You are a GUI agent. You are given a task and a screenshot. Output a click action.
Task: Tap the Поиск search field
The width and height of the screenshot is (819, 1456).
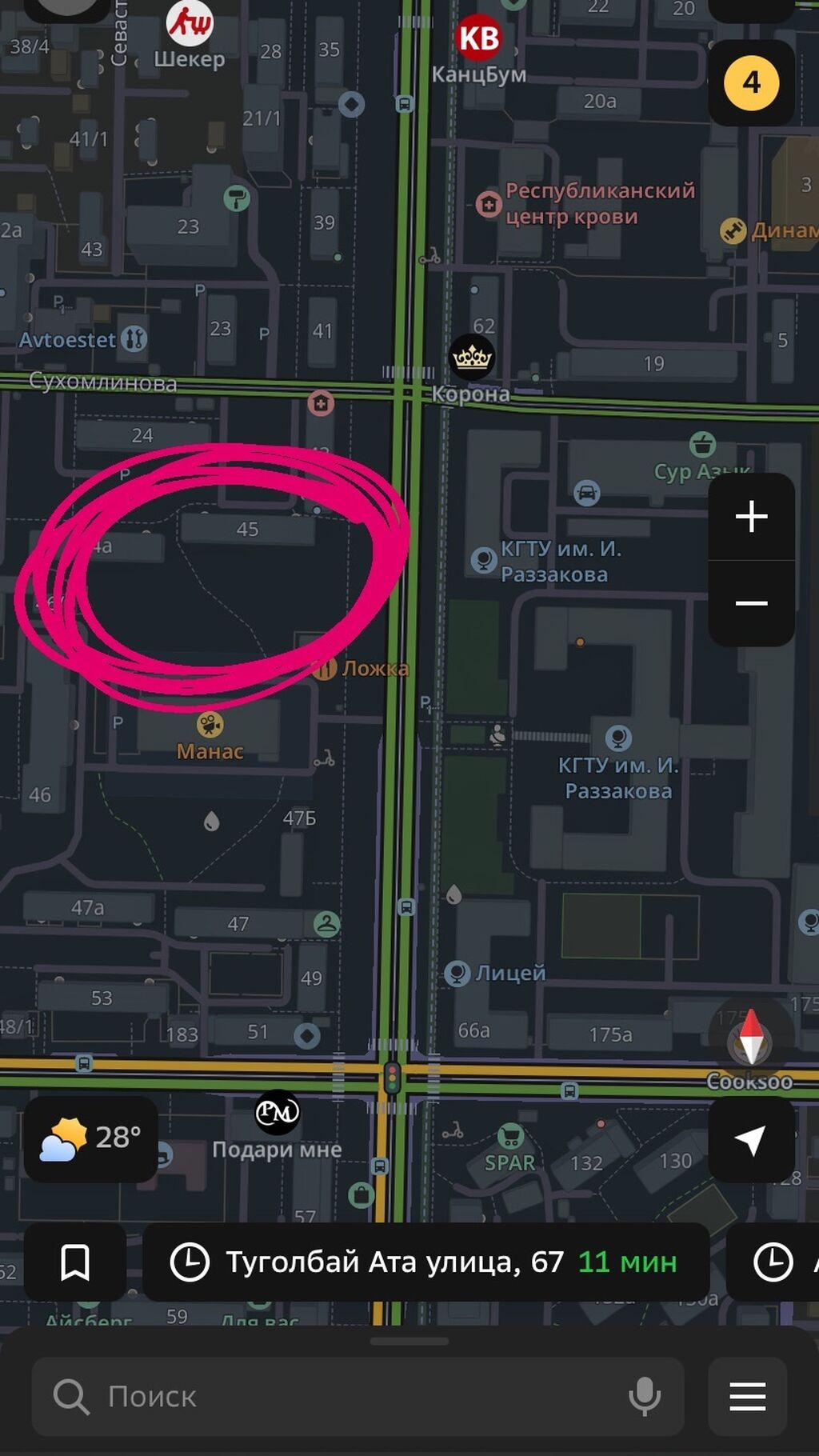pyautogui.click(x=358, y=1396)
